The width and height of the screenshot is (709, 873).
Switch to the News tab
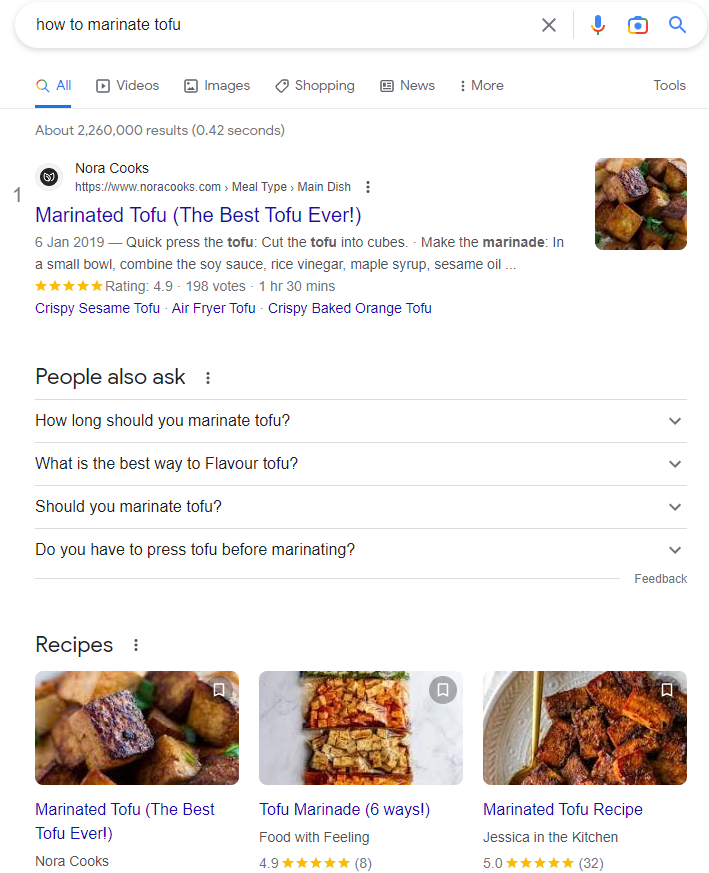407,85
